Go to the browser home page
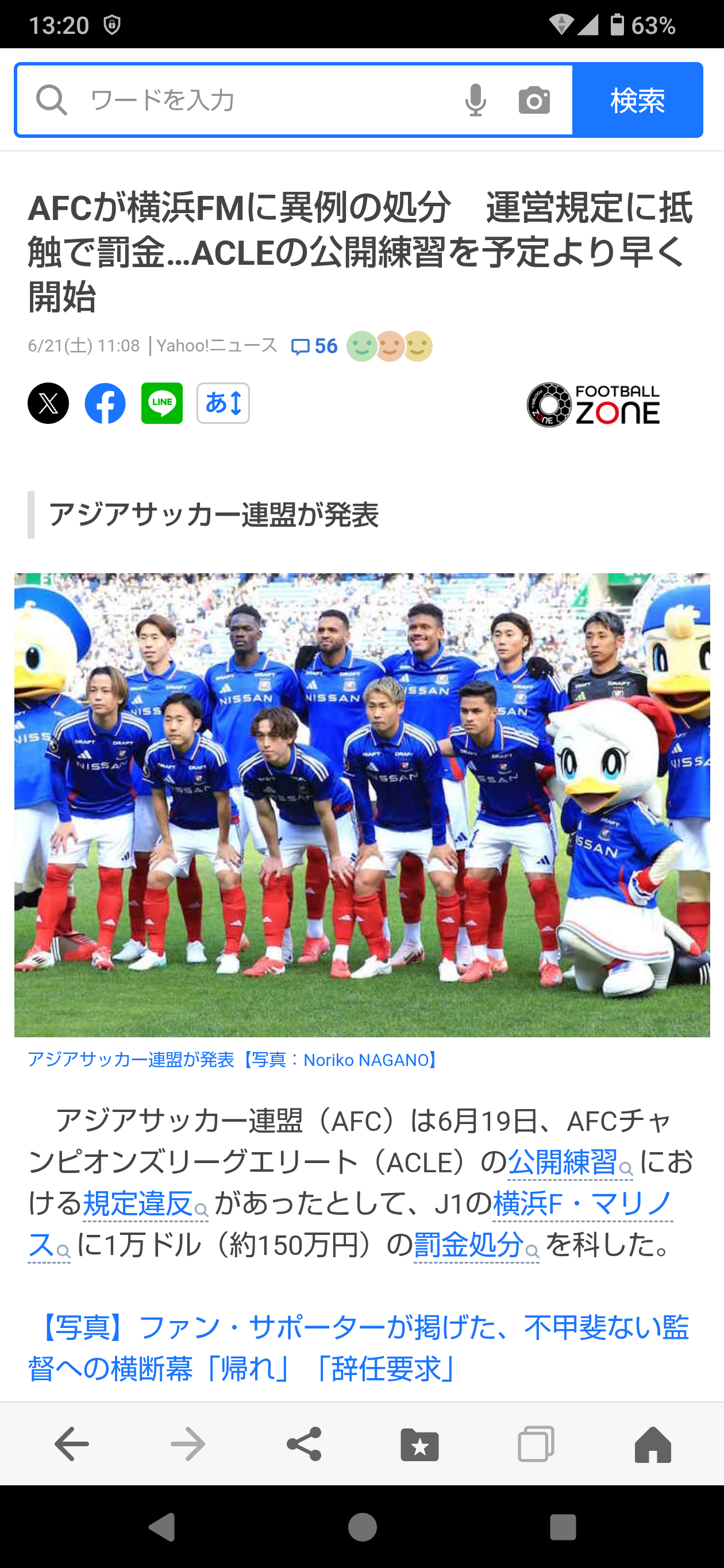Viewport: 724px width, 1568px height. tap(653, 1444)
